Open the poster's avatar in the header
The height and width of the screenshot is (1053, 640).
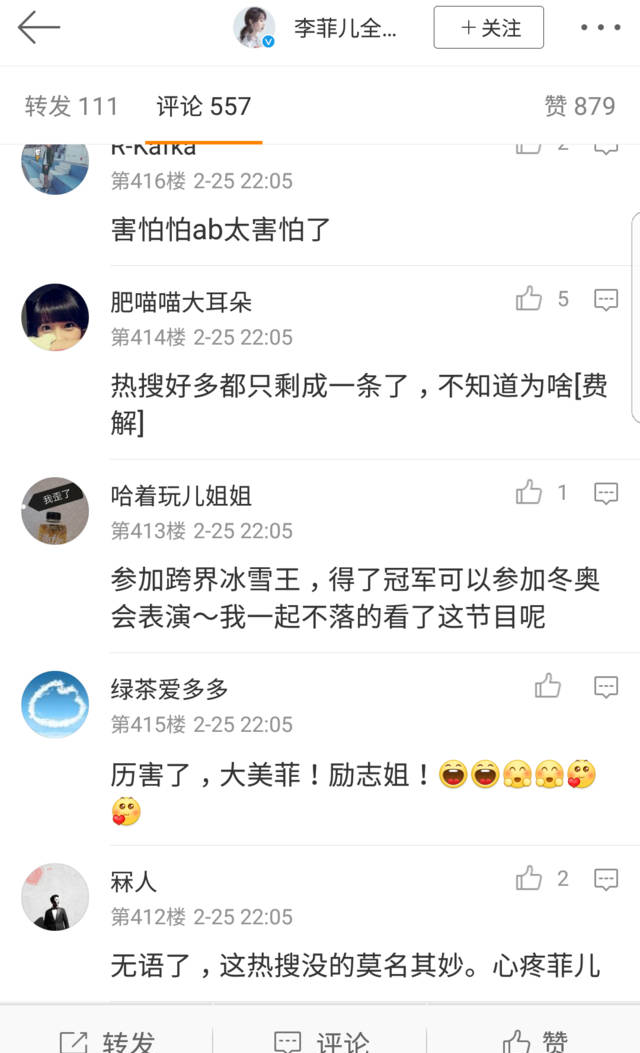click(255, 28)
